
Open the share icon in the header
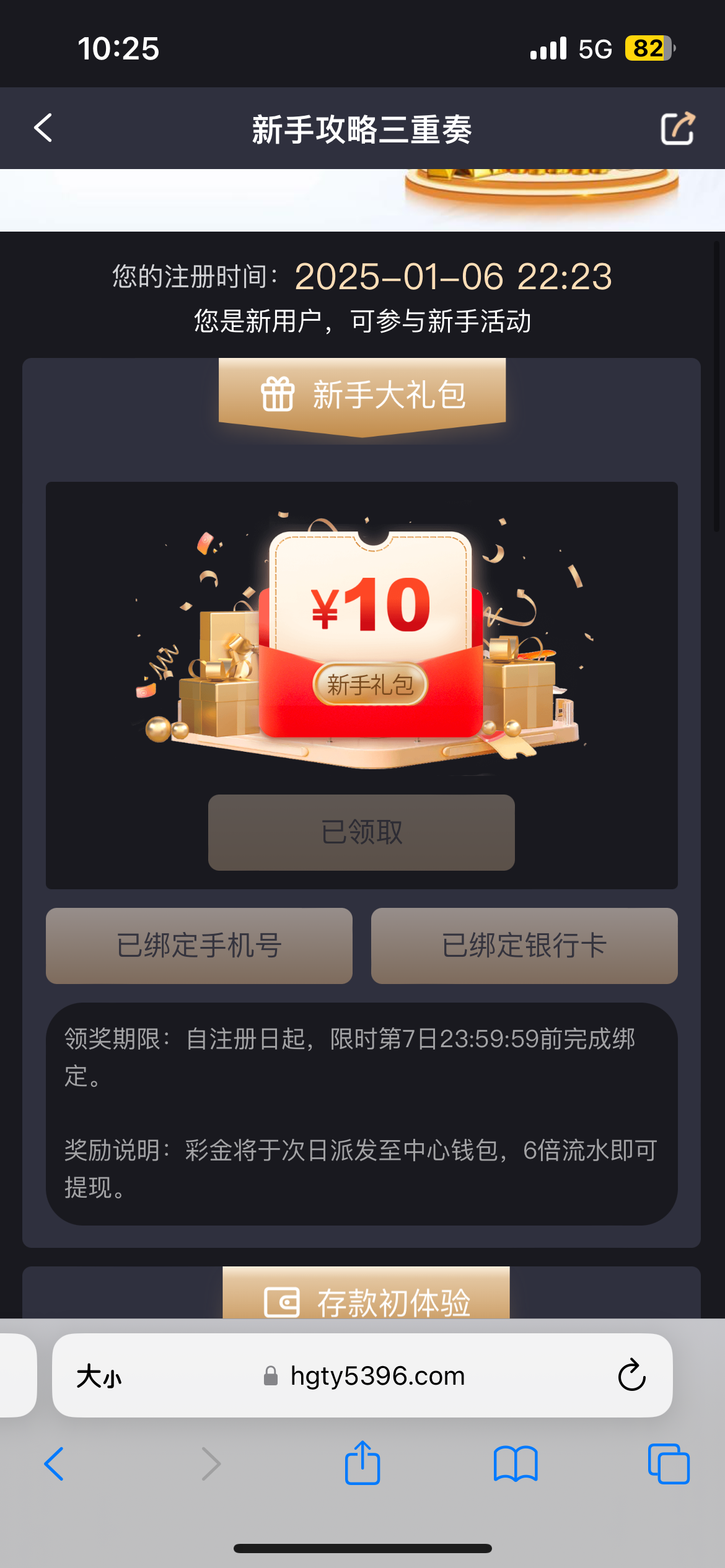pos(677,128)
